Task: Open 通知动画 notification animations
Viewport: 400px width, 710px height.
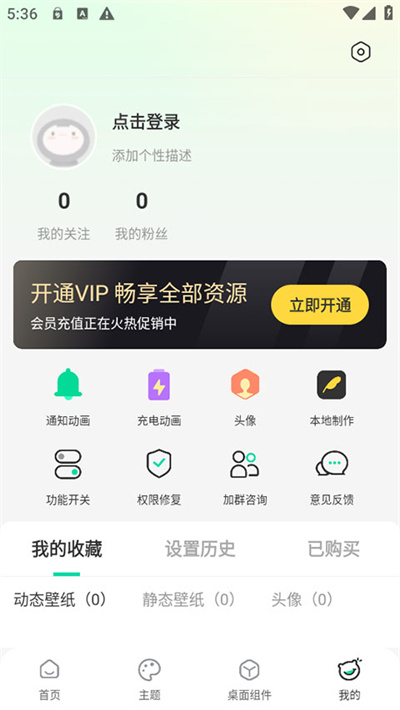Action: (x=68, y=398)
